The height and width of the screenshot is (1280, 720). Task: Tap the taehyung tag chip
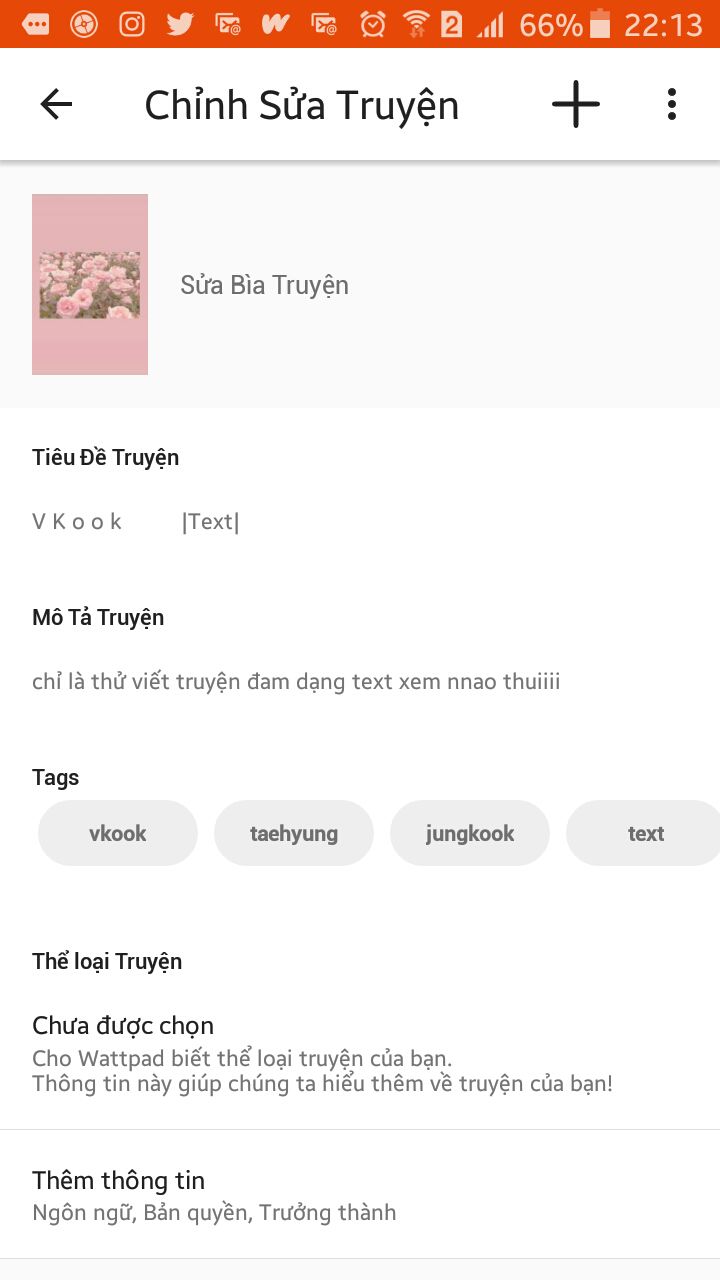[294, 833]
